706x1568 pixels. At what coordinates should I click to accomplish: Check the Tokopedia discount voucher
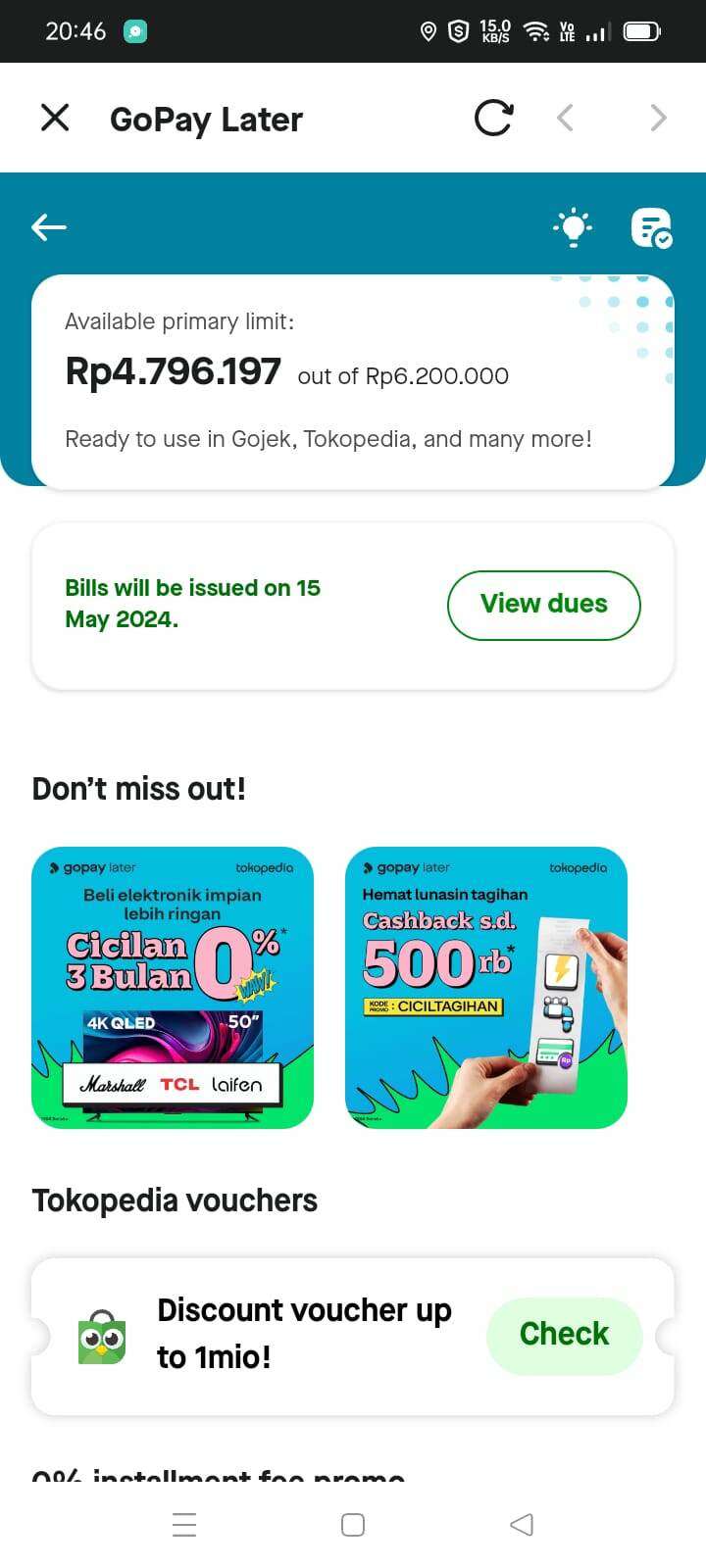tap(564, 1335)
